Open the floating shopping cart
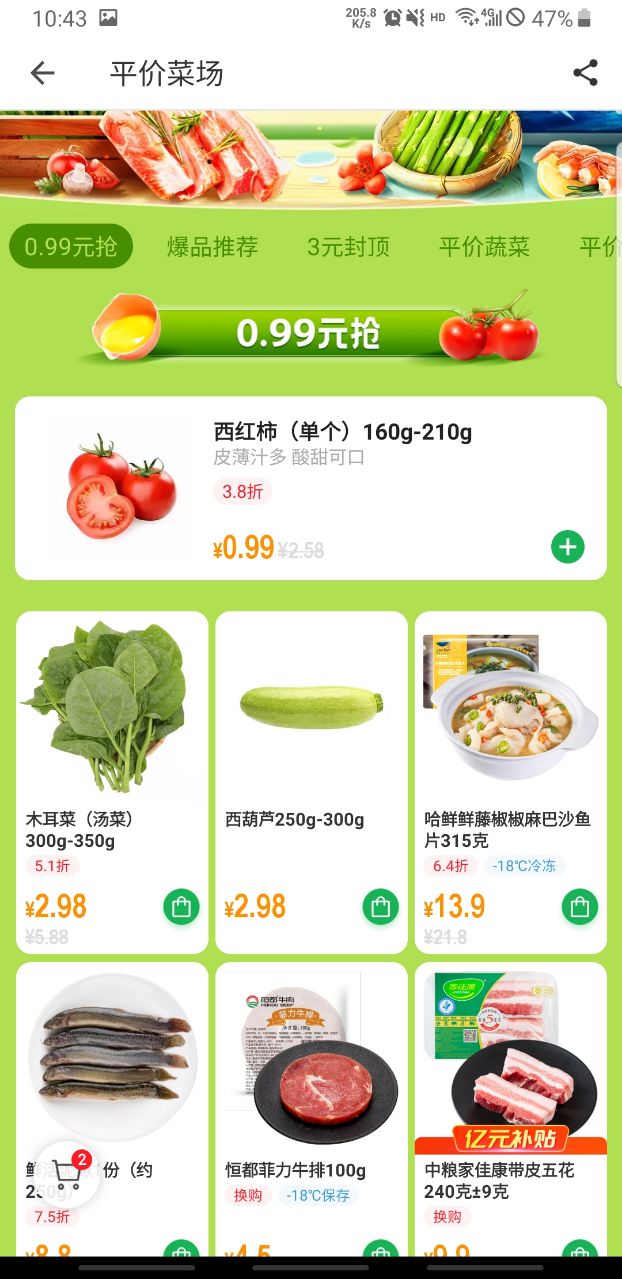The image size is (622, 1279). [69, 1175]
